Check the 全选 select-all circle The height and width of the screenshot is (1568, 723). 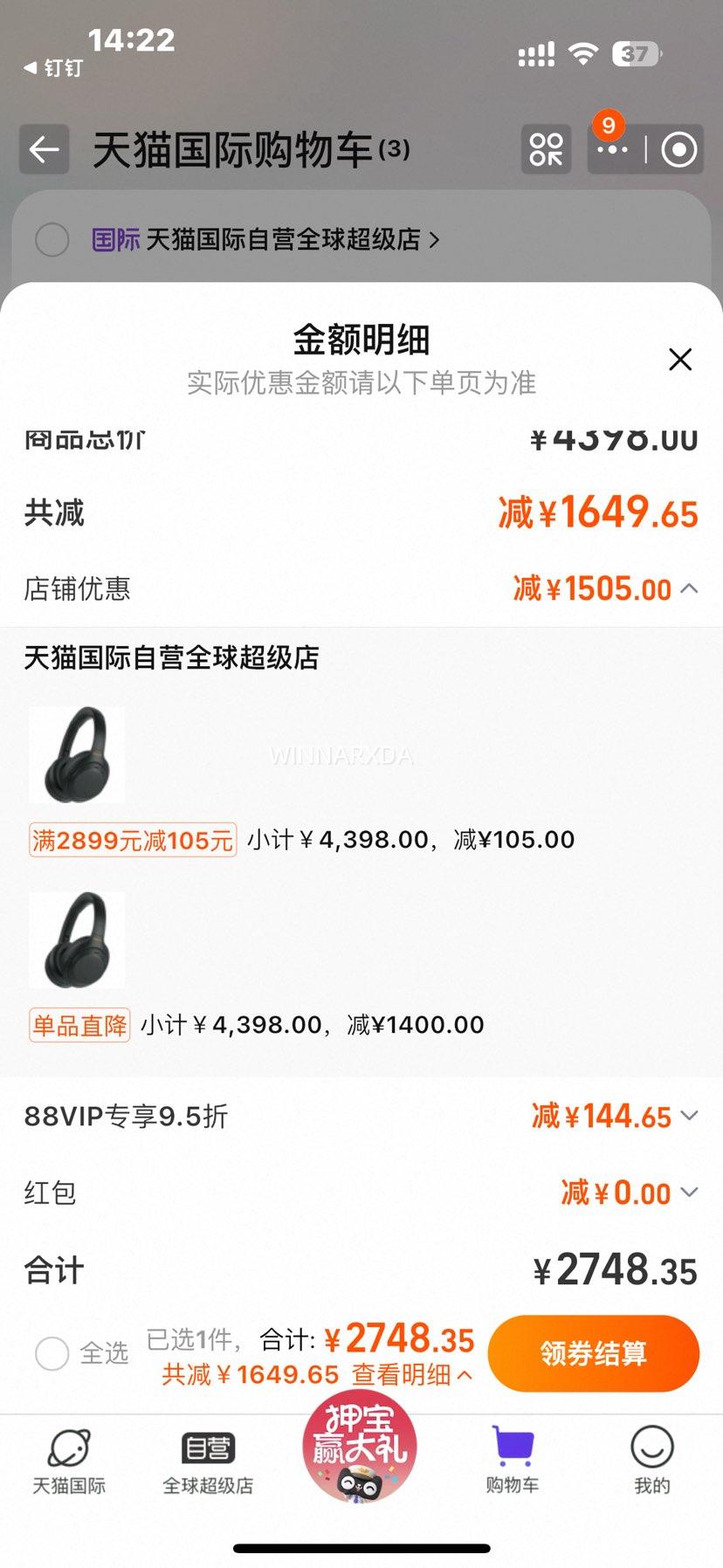pos(52,1353)
